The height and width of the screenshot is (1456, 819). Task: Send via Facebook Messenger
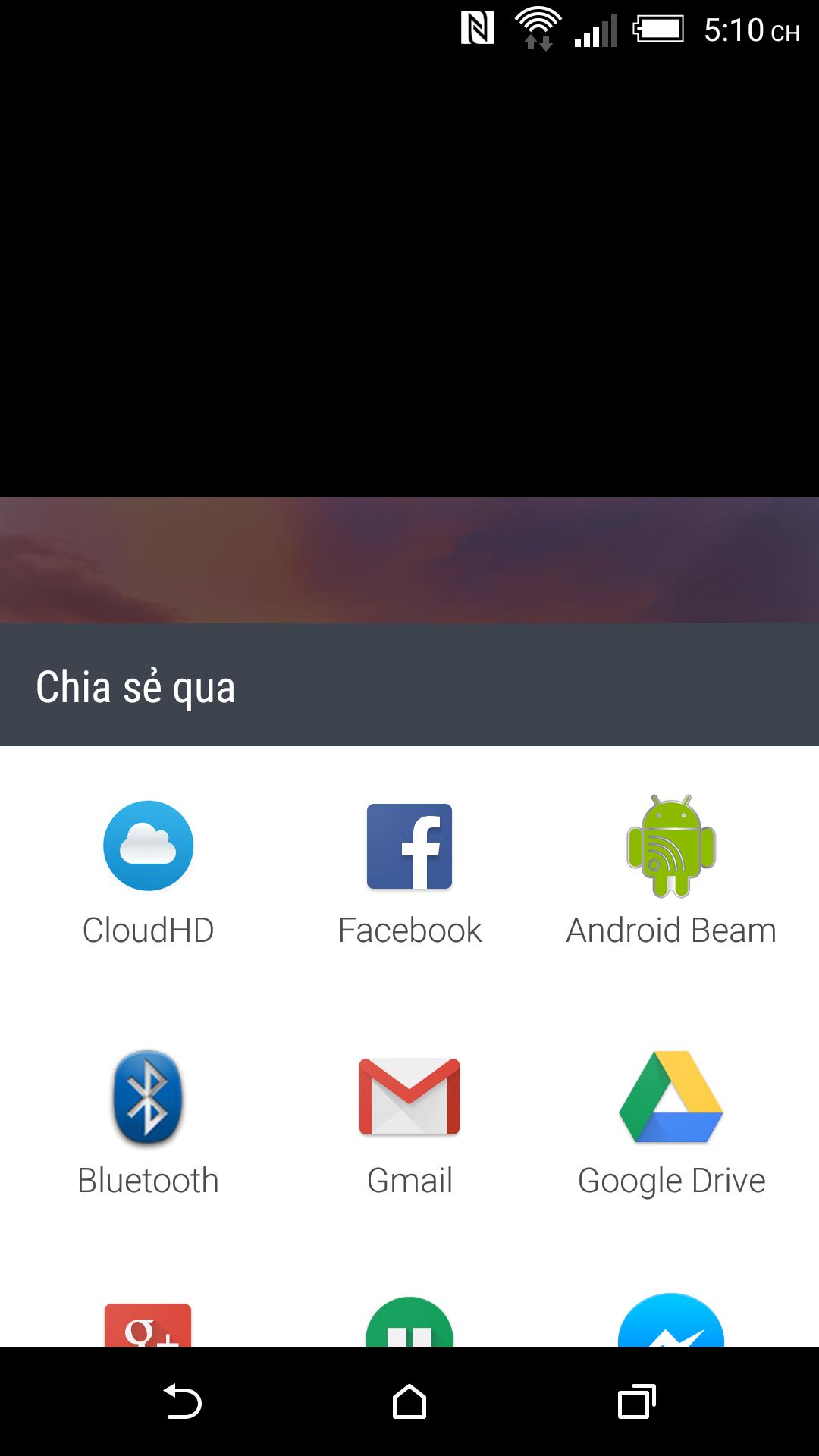pyautogui.click(x=671, y=1323)
